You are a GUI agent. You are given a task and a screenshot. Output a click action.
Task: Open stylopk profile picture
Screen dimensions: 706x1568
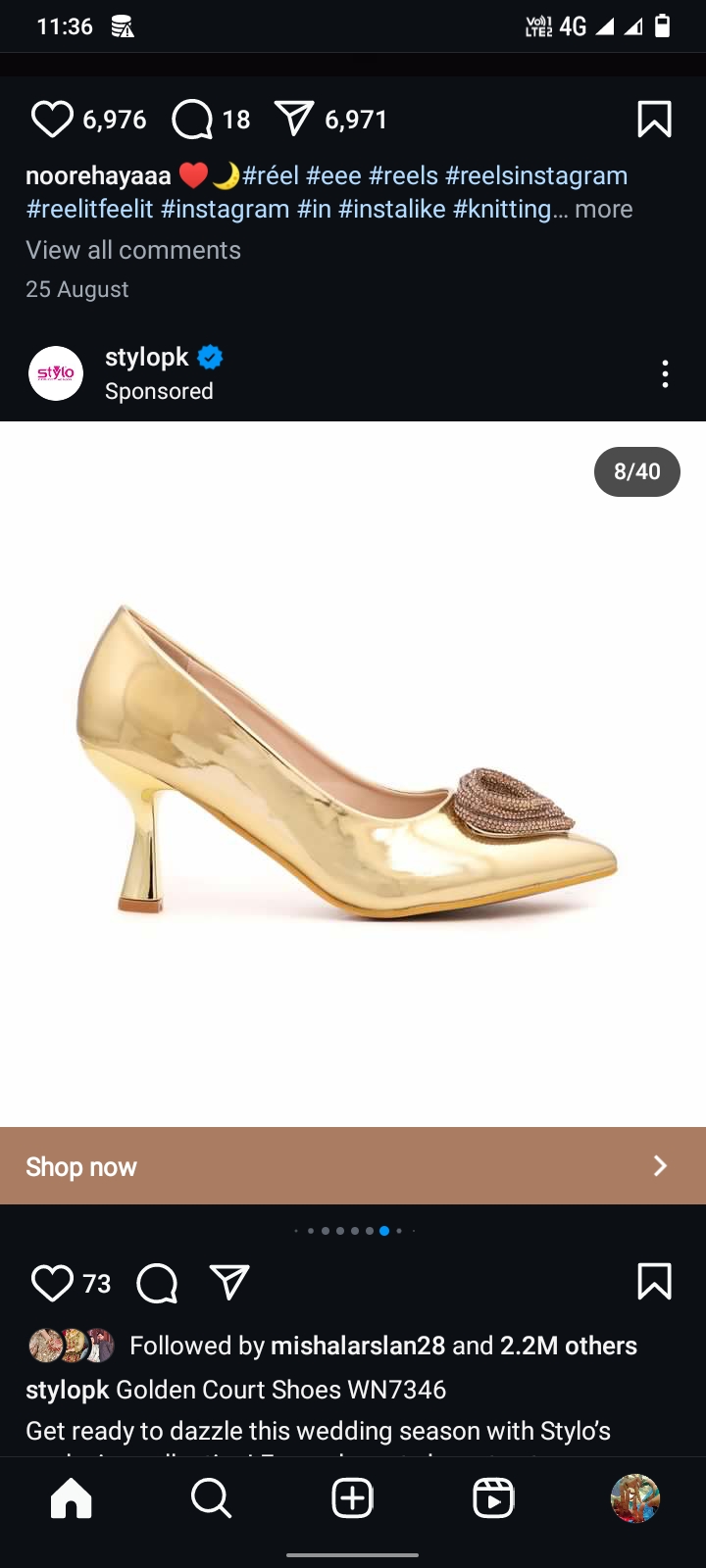point(56,373)
